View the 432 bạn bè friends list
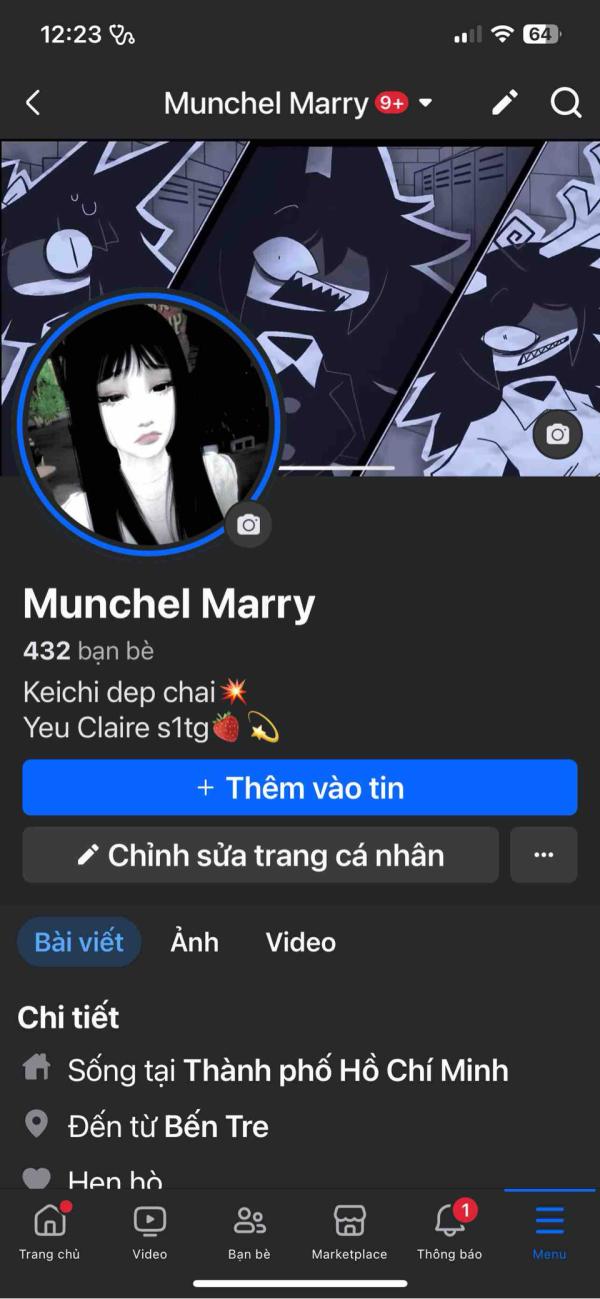Image resolution: width=600 pixels, height=1299 pixels. (x=88, y=652)
